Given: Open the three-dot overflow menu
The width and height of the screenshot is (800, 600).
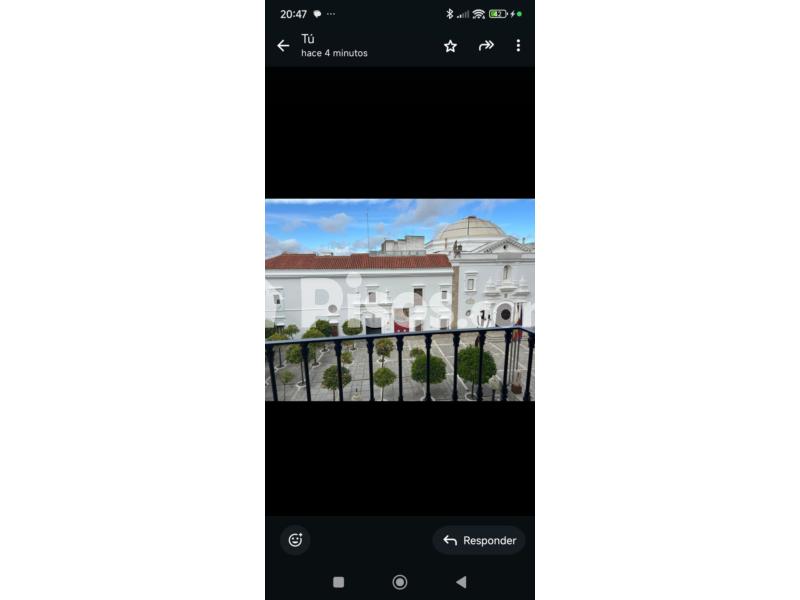Looking at the screenshot, I should point(518,46).
